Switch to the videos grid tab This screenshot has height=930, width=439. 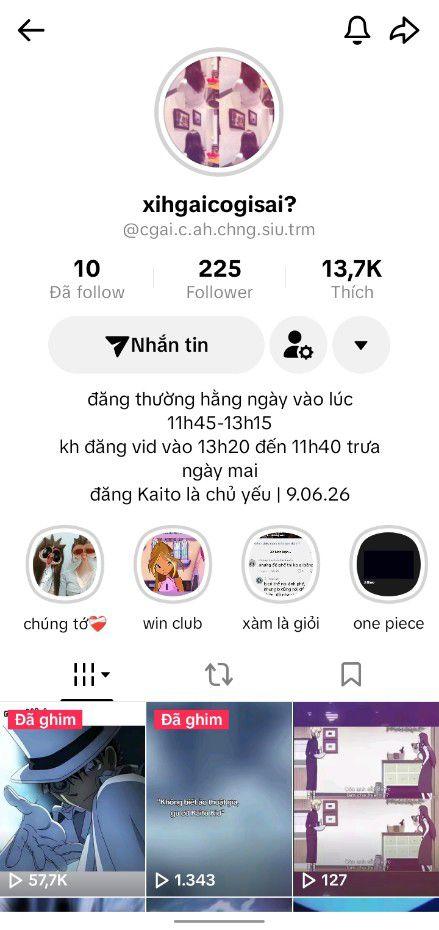click(88, 674)
